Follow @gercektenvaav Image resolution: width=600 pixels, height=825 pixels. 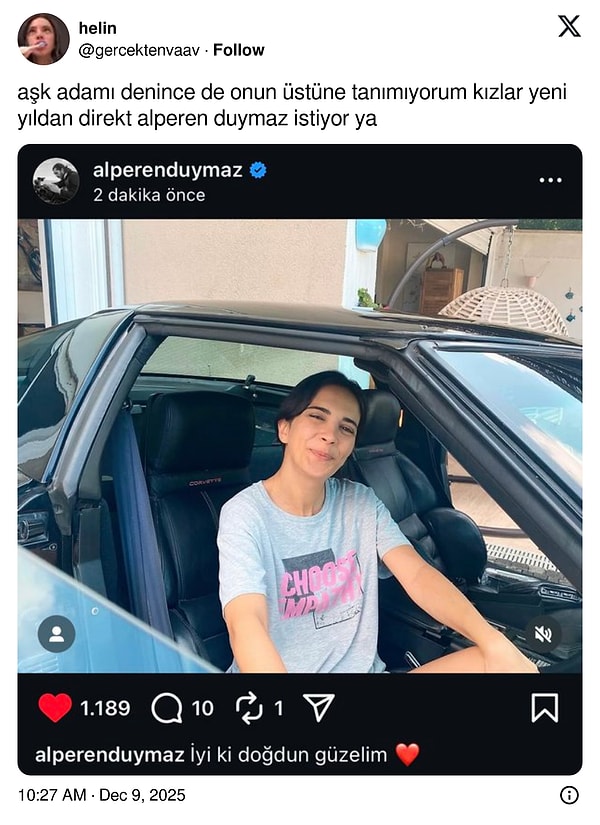[239, 50]
